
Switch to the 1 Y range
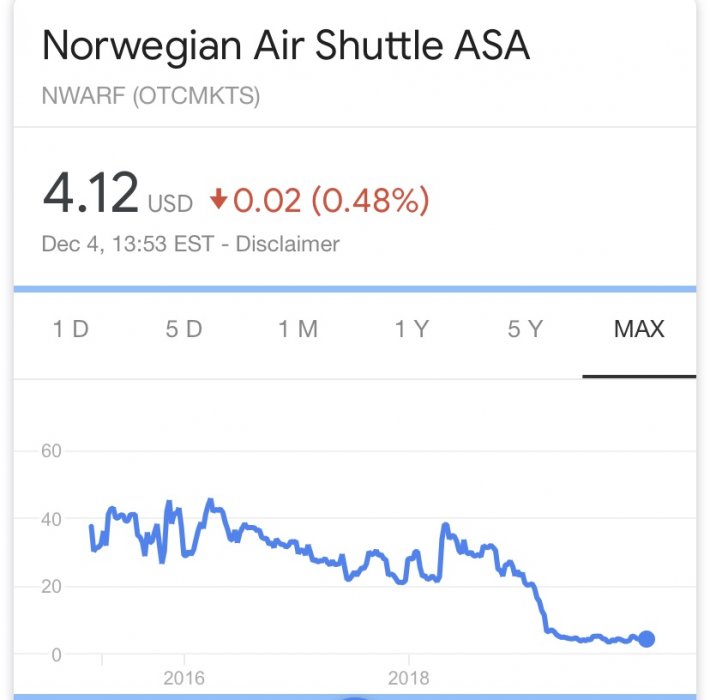coord(411,330)
